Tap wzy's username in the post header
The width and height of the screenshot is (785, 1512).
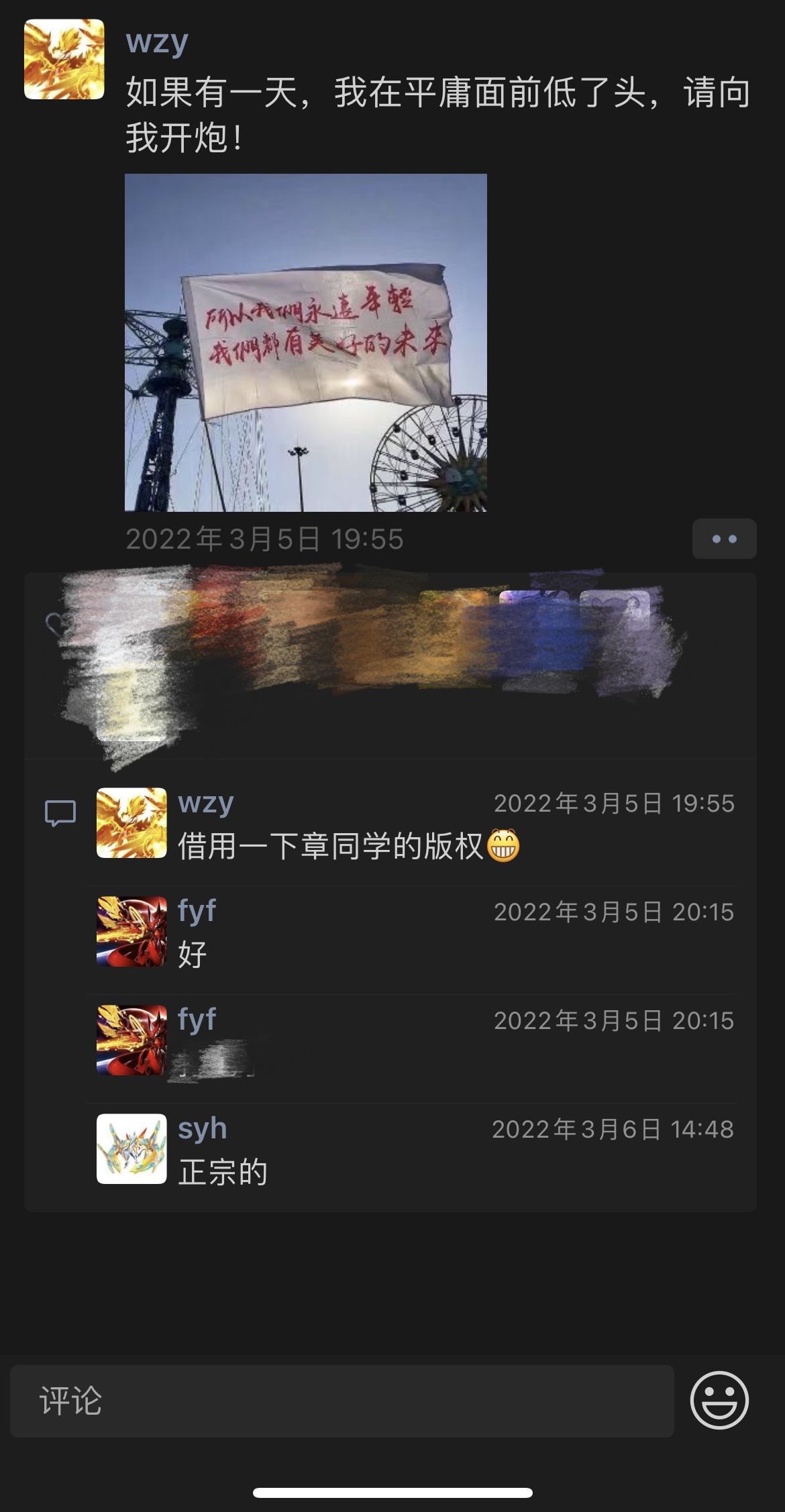click(156, 42)
